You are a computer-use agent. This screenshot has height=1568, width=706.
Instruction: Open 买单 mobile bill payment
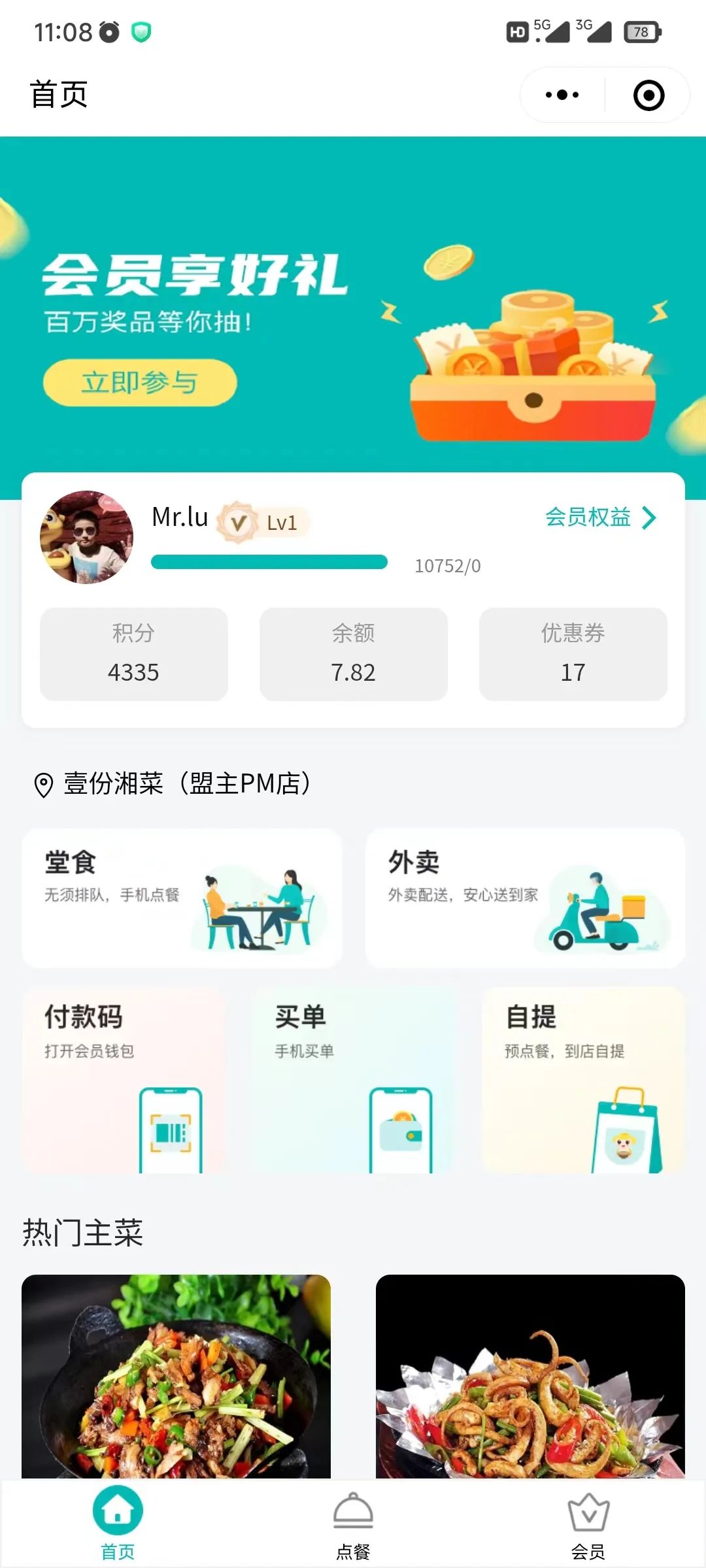click(x=353, y=1079)
